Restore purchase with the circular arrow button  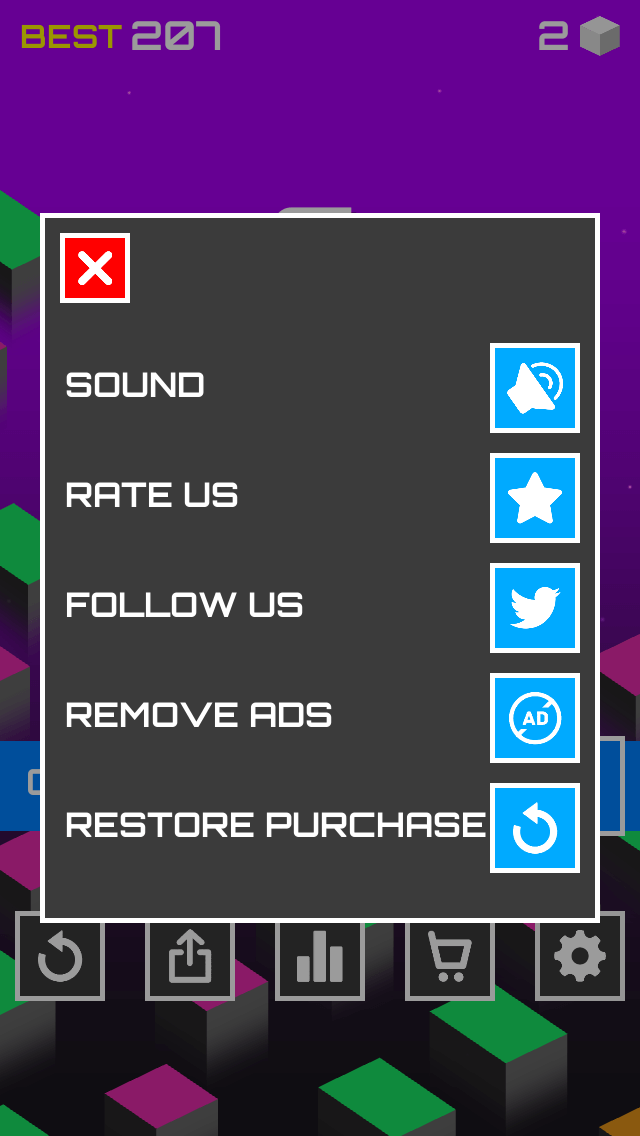click(535, 828)
